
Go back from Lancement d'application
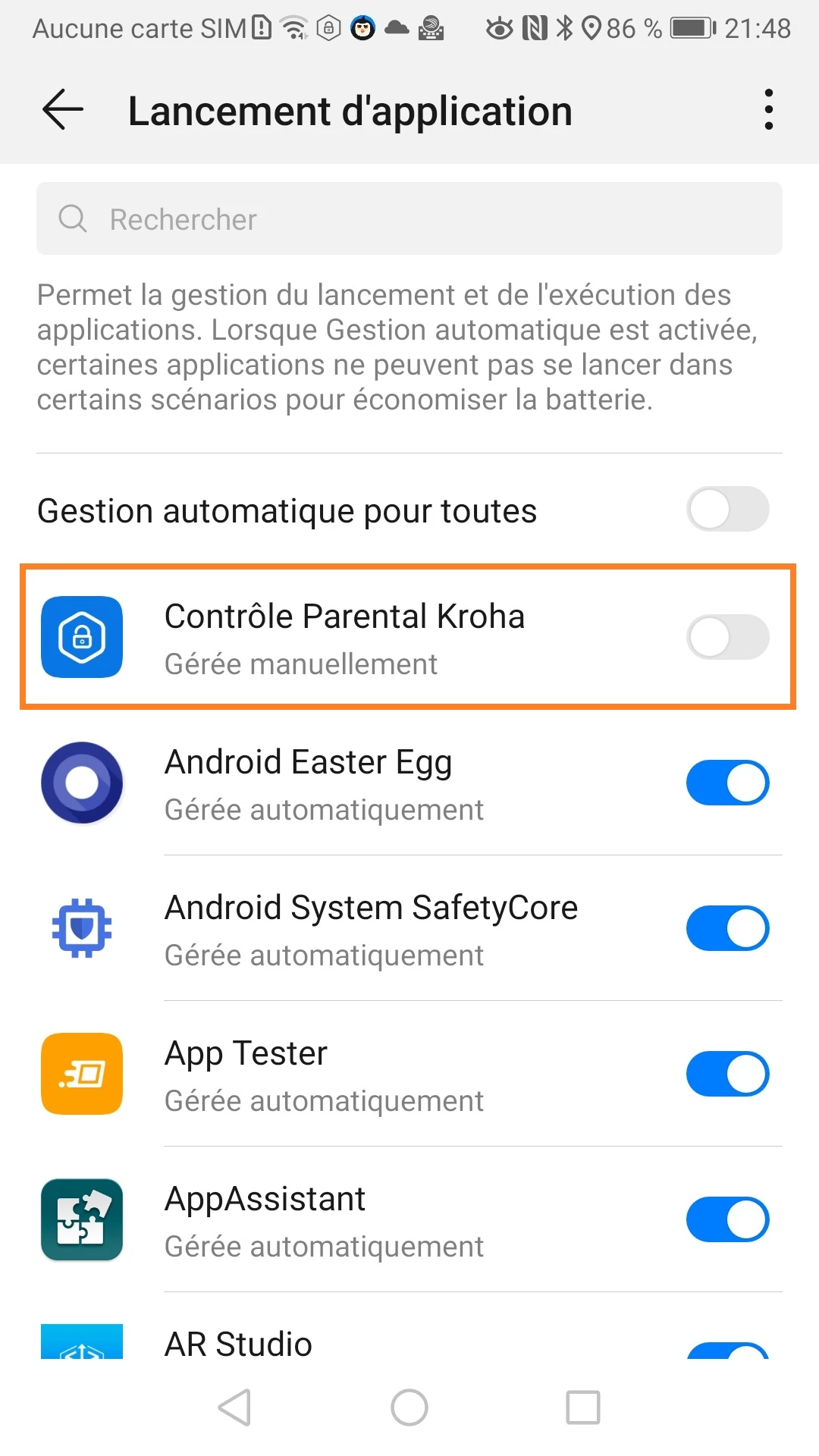[x=63, y=111]
